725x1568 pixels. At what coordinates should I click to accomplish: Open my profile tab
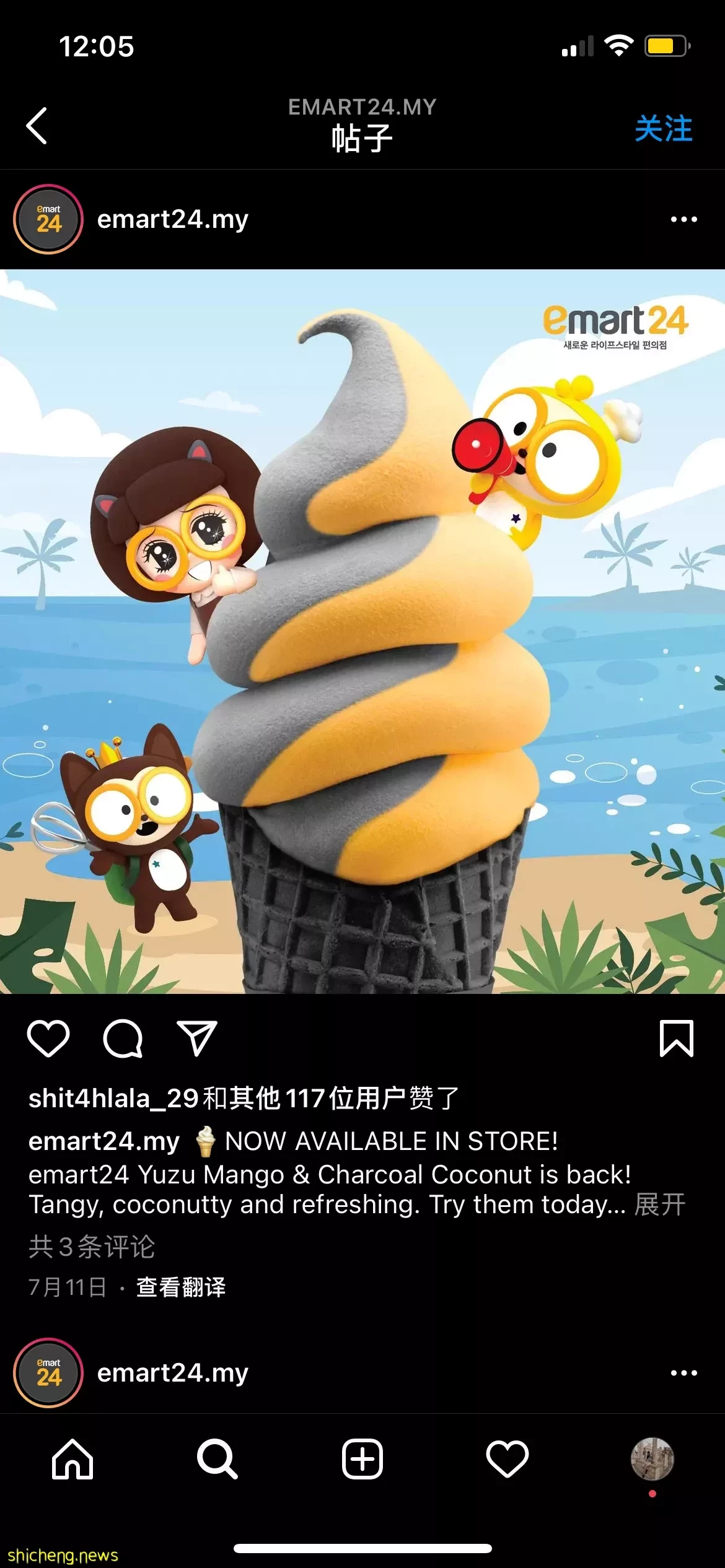point(652,1459)
